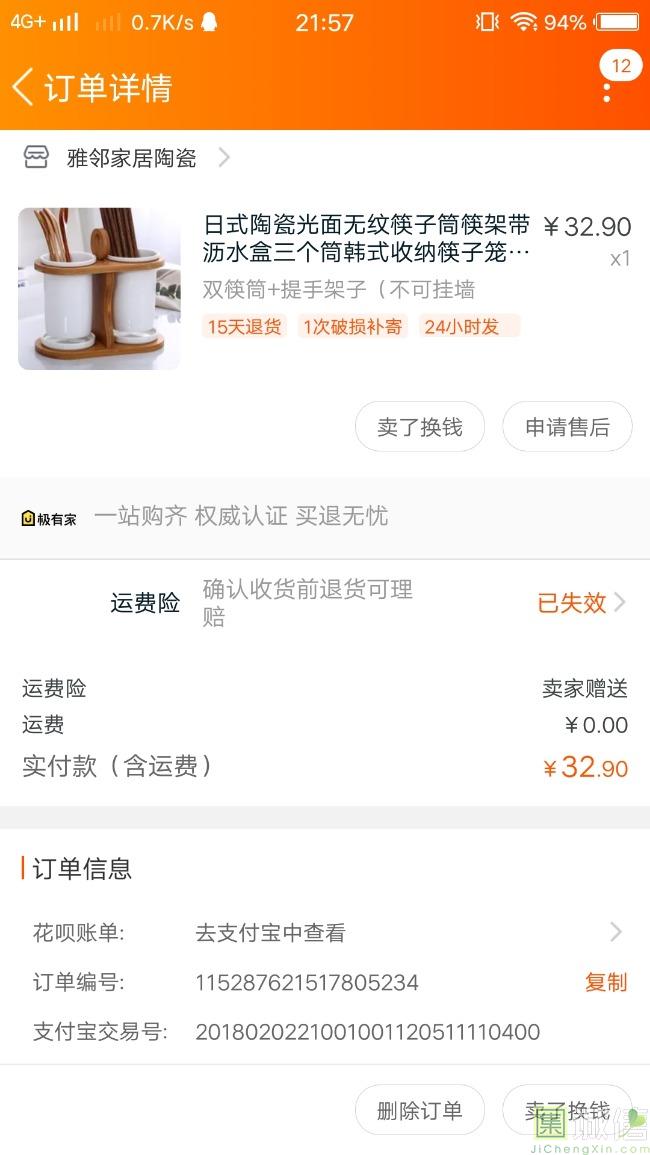This screenshot has height=1155, width=650.
Task: Tap 卖了换钱 under the product
Action: (x=420, y=427)
